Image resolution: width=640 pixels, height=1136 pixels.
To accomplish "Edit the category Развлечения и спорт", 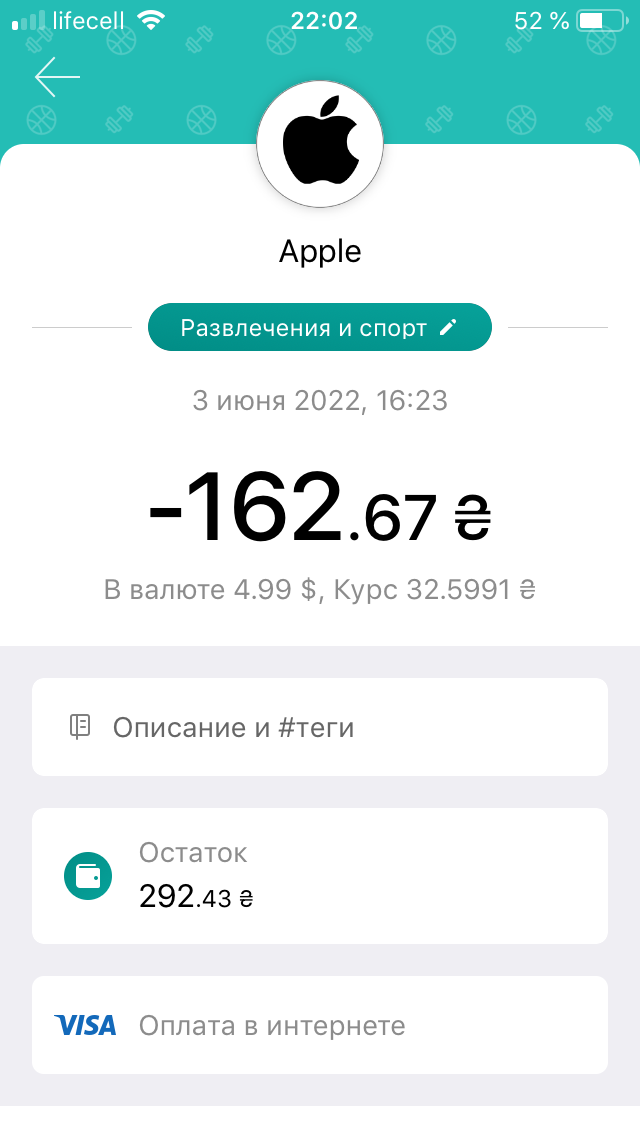I will click(320, 328).
